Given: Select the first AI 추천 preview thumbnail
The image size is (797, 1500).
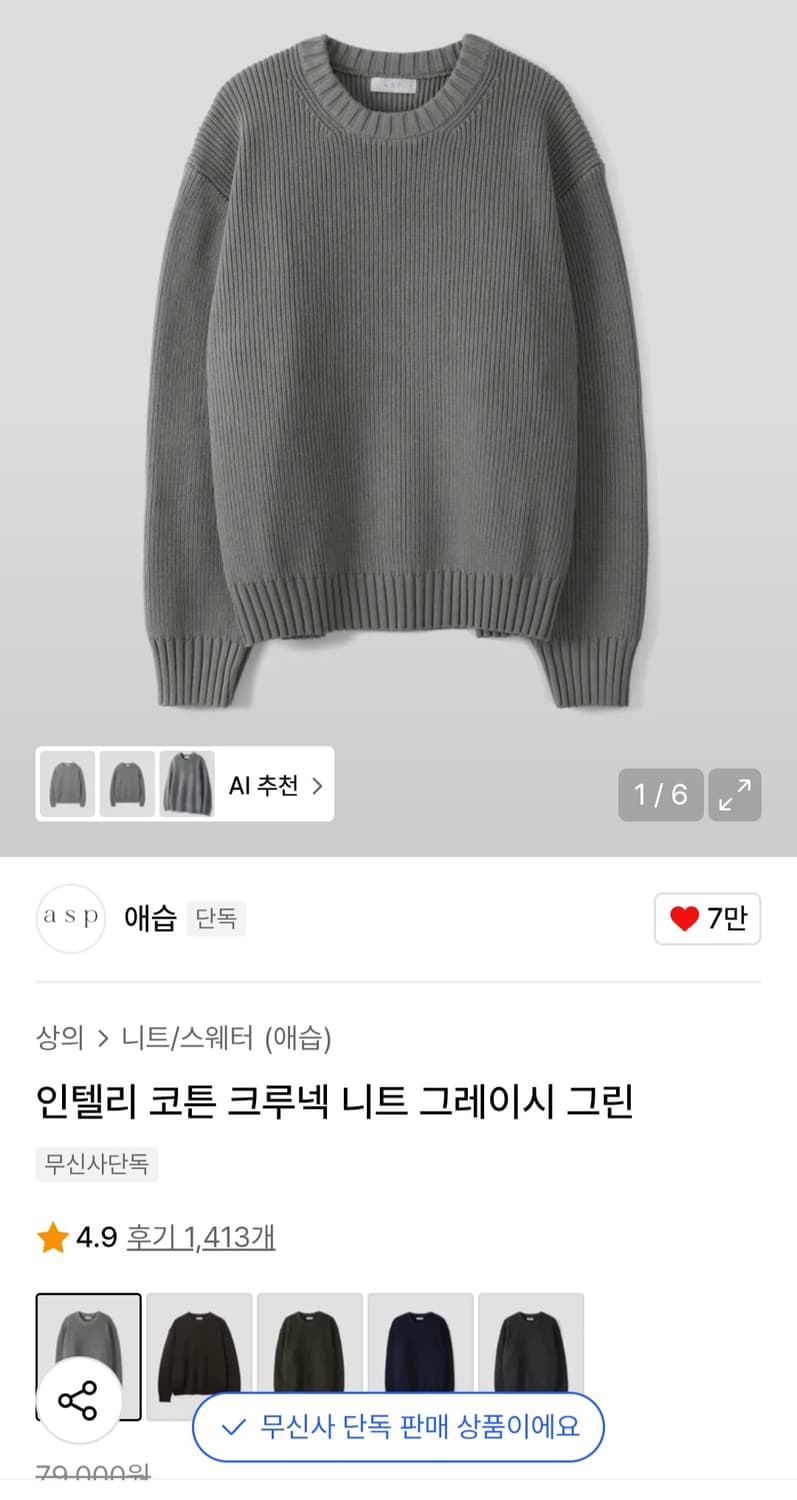Looking at the screenshot, I should point(66,784).
